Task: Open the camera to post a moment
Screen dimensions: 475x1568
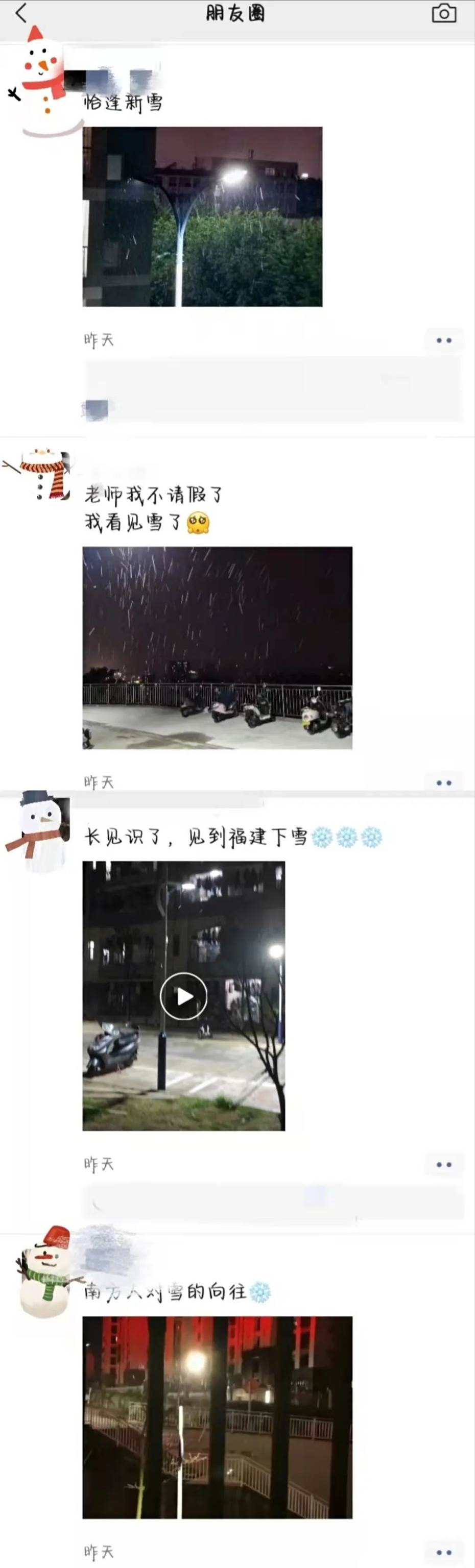Action: click(x=443, y=13)
